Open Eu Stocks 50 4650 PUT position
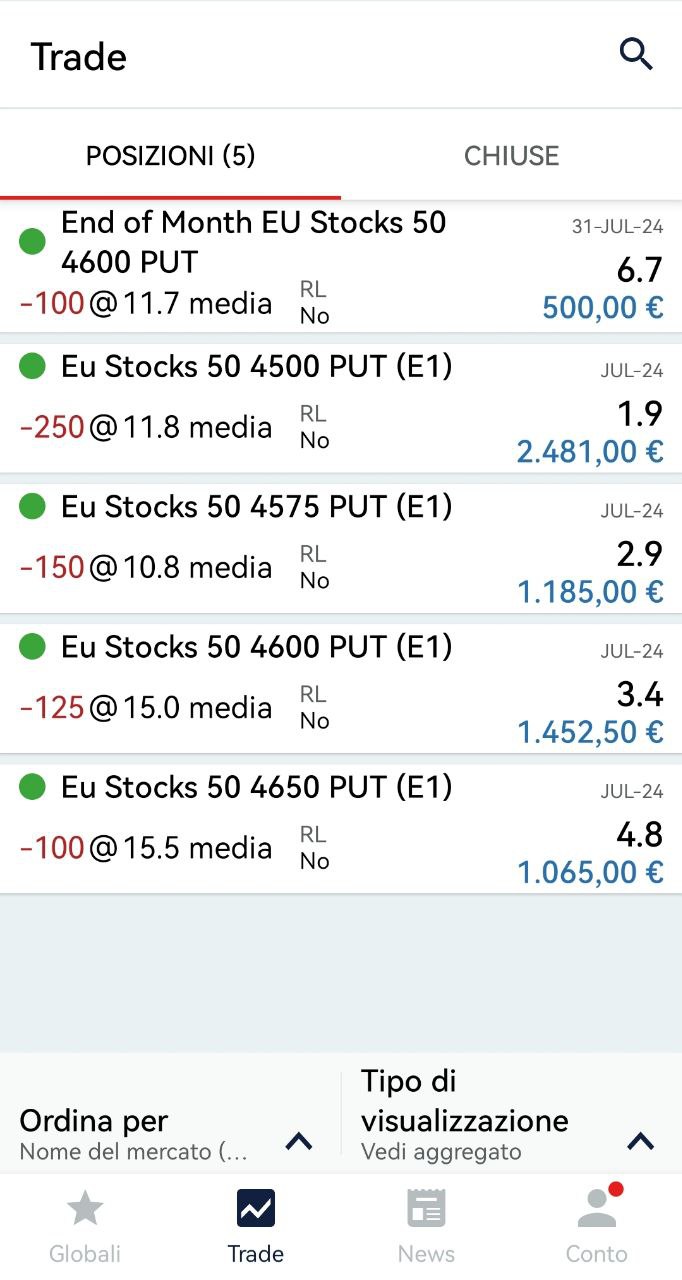 pos(341,828)
